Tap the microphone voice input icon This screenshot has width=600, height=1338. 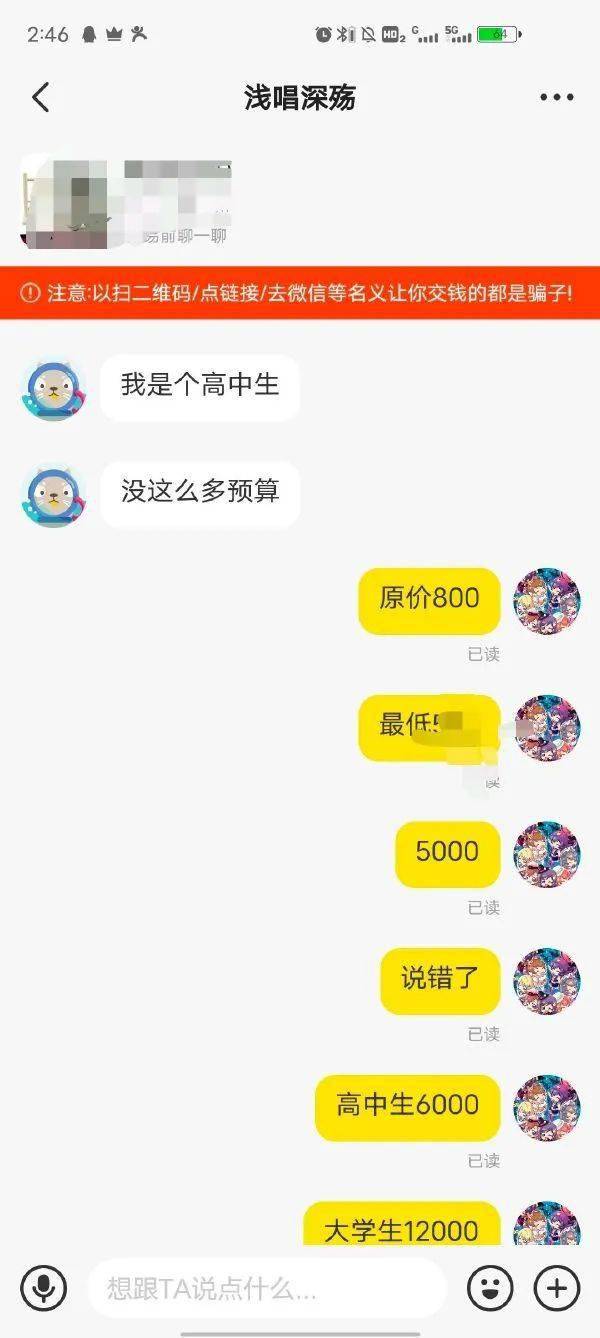[43, 1287]
